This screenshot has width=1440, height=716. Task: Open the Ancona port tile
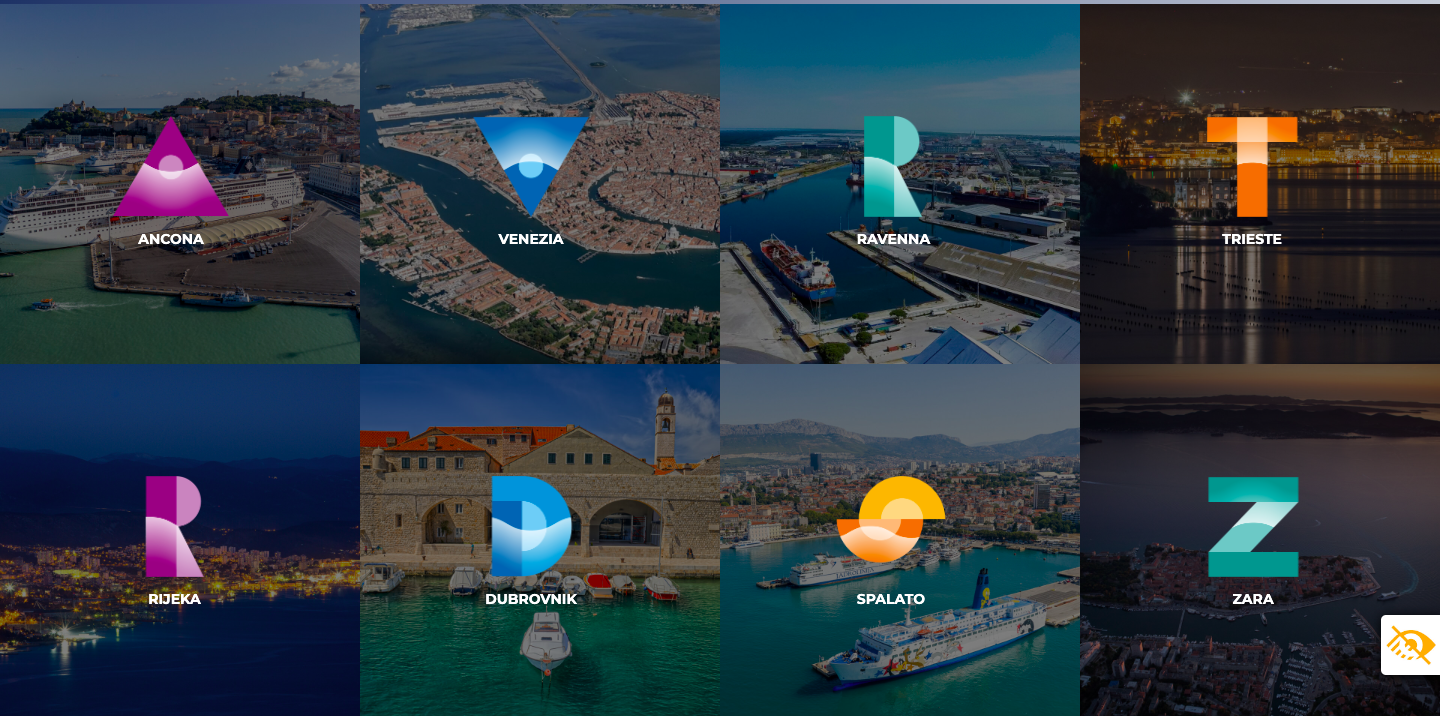[x=171, y=183]
